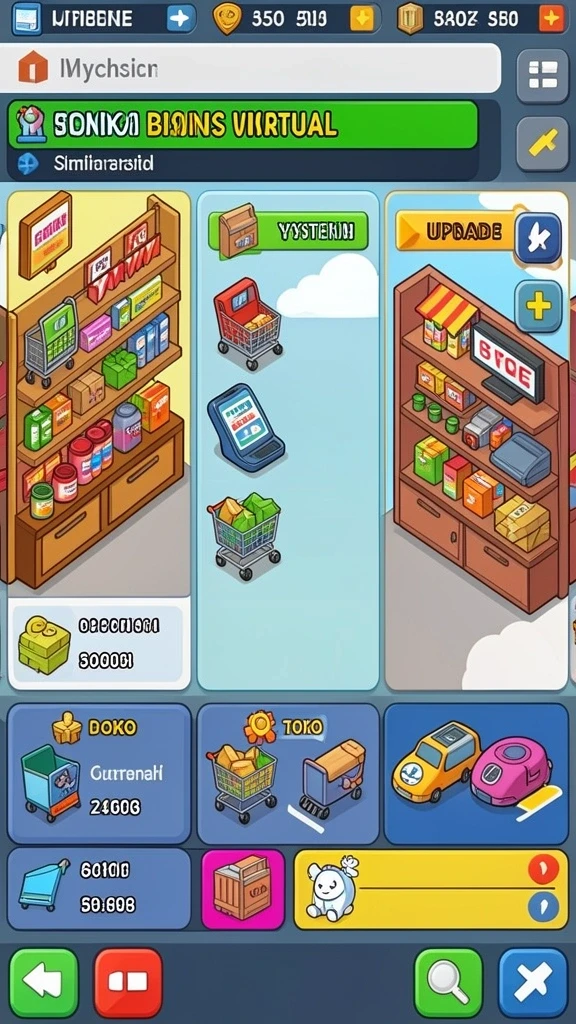Viewport: 576px width, 1024px height.
Task: Tap the pink crate tile
Action: click(243, 889)
